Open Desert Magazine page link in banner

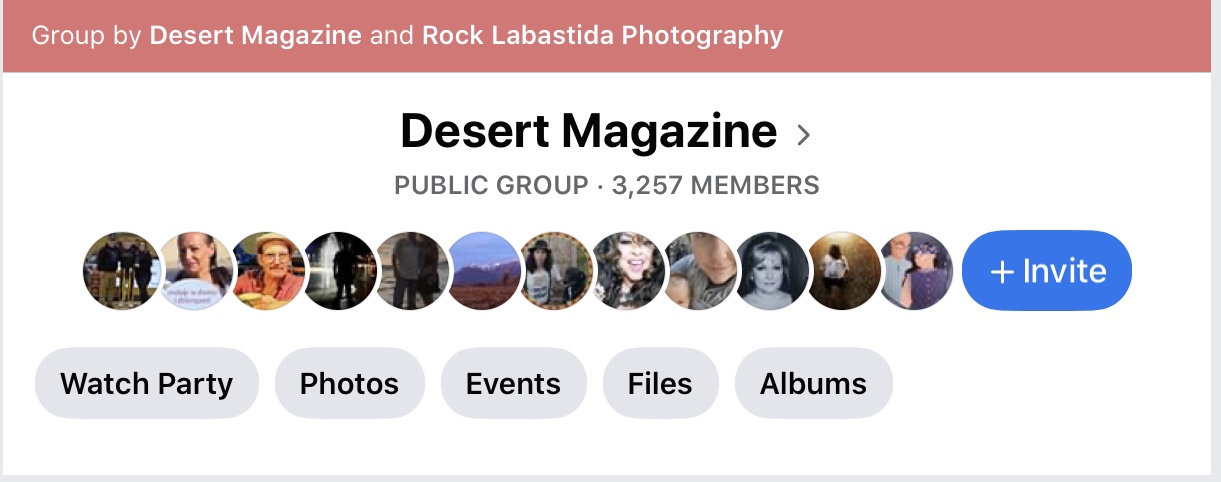[255, 36]
